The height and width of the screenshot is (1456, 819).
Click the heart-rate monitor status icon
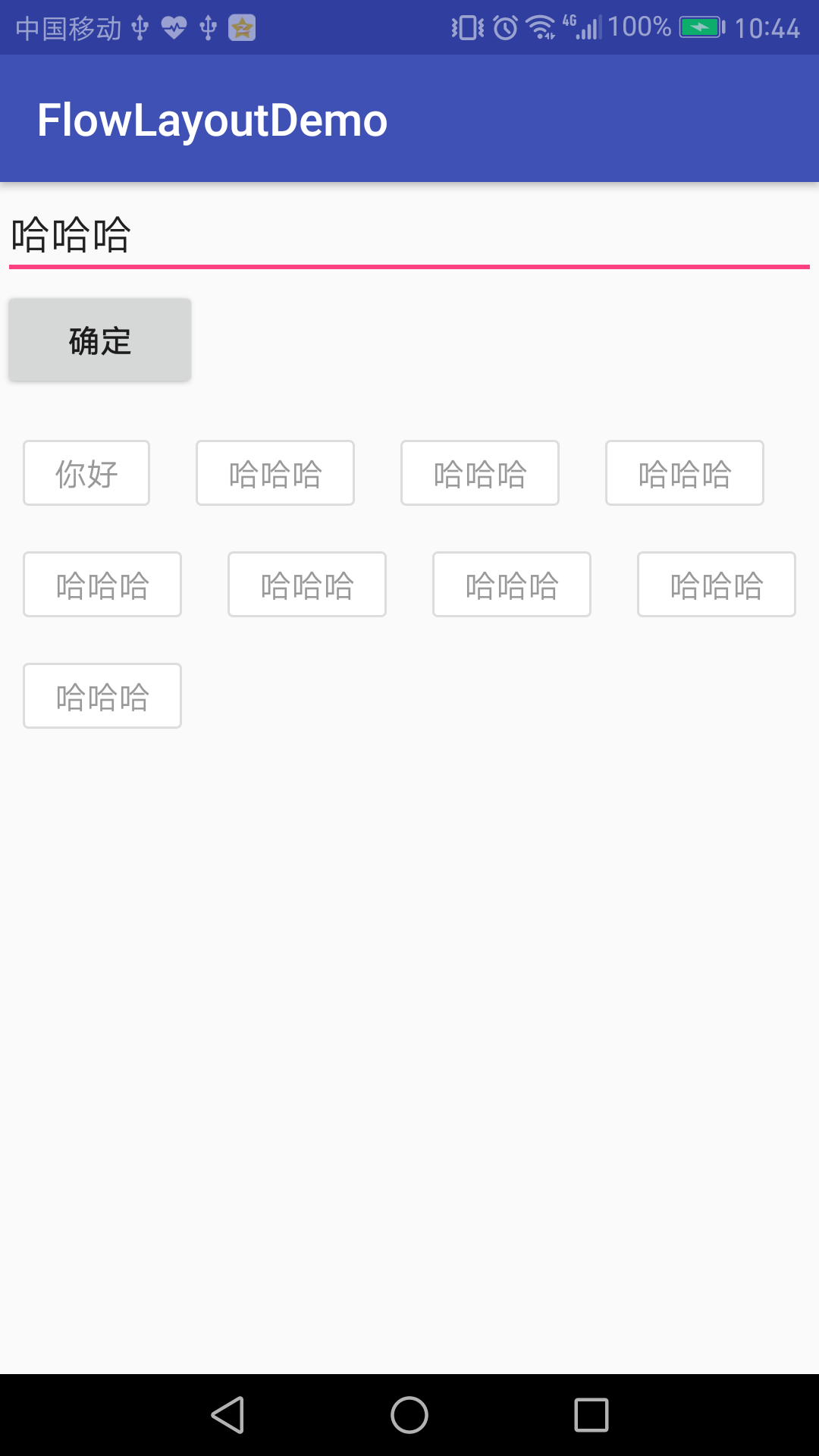175,27
